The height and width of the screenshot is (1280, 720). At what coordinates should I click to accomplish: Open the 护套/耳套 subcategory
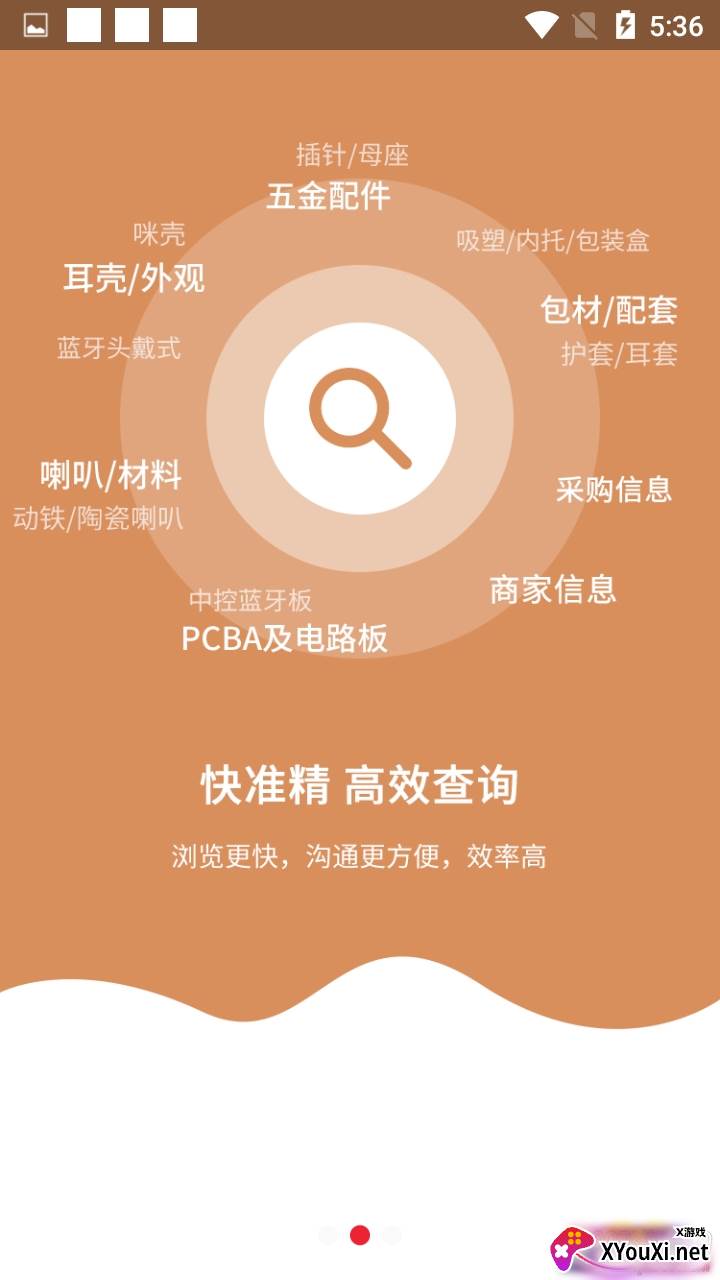pyautogui.click(x=619, y=352)
